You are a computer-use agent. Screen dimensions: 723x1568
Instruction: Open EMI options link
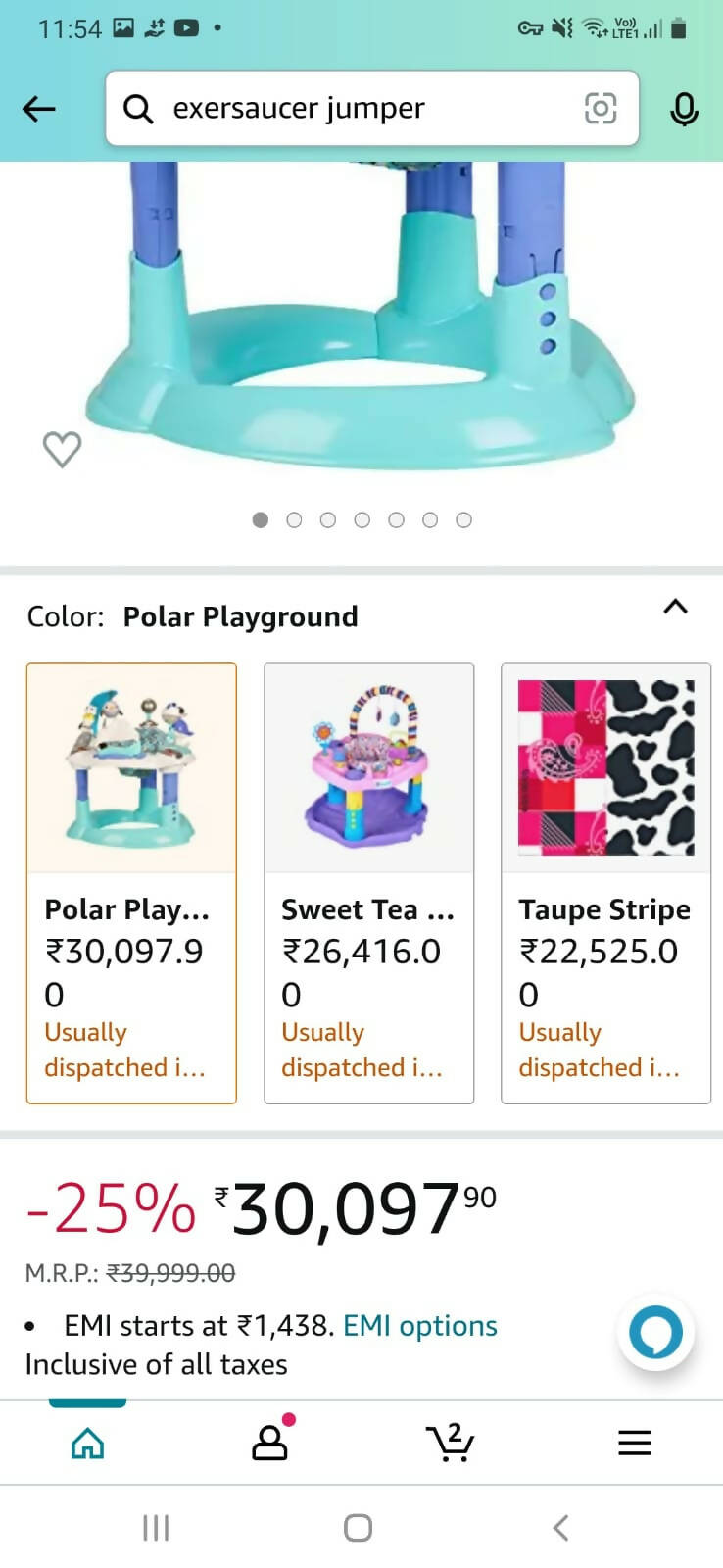point(420,1325)
